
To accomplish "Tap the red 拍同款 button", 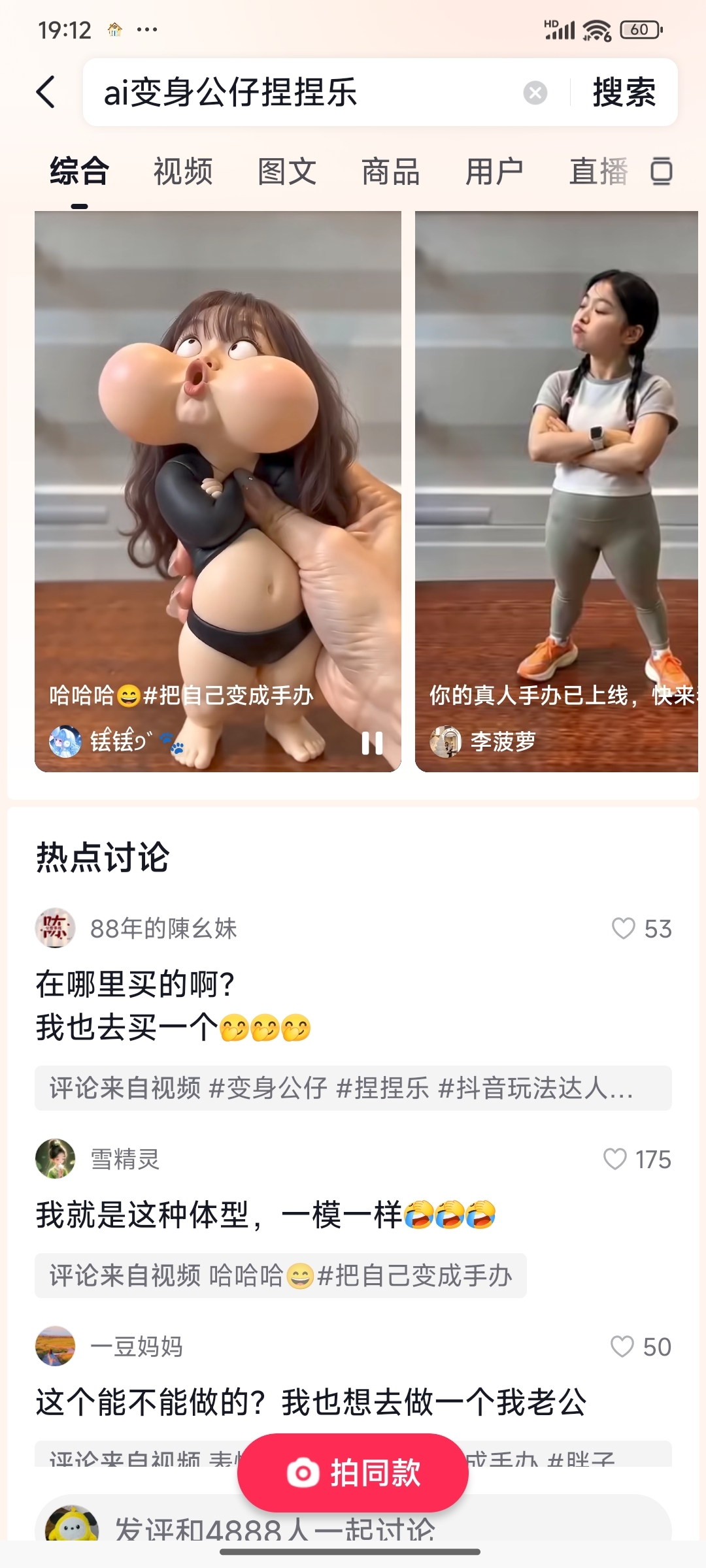I will pyautogui.click(x=353, y=1473).
